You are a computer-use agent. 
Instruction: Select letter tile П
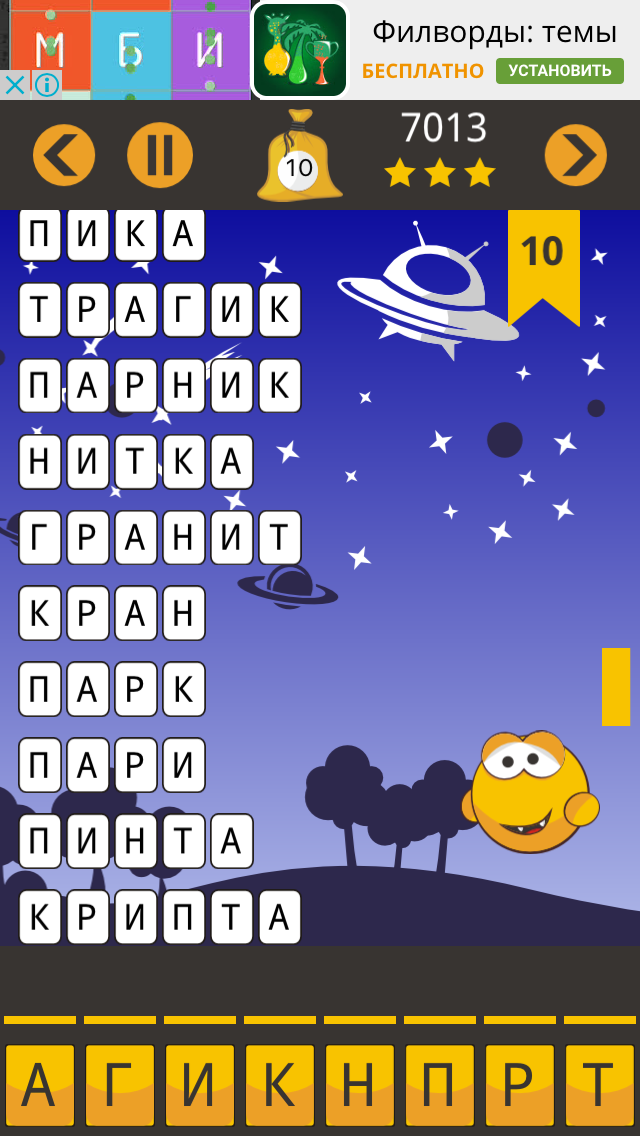(x=440, y=1085)
